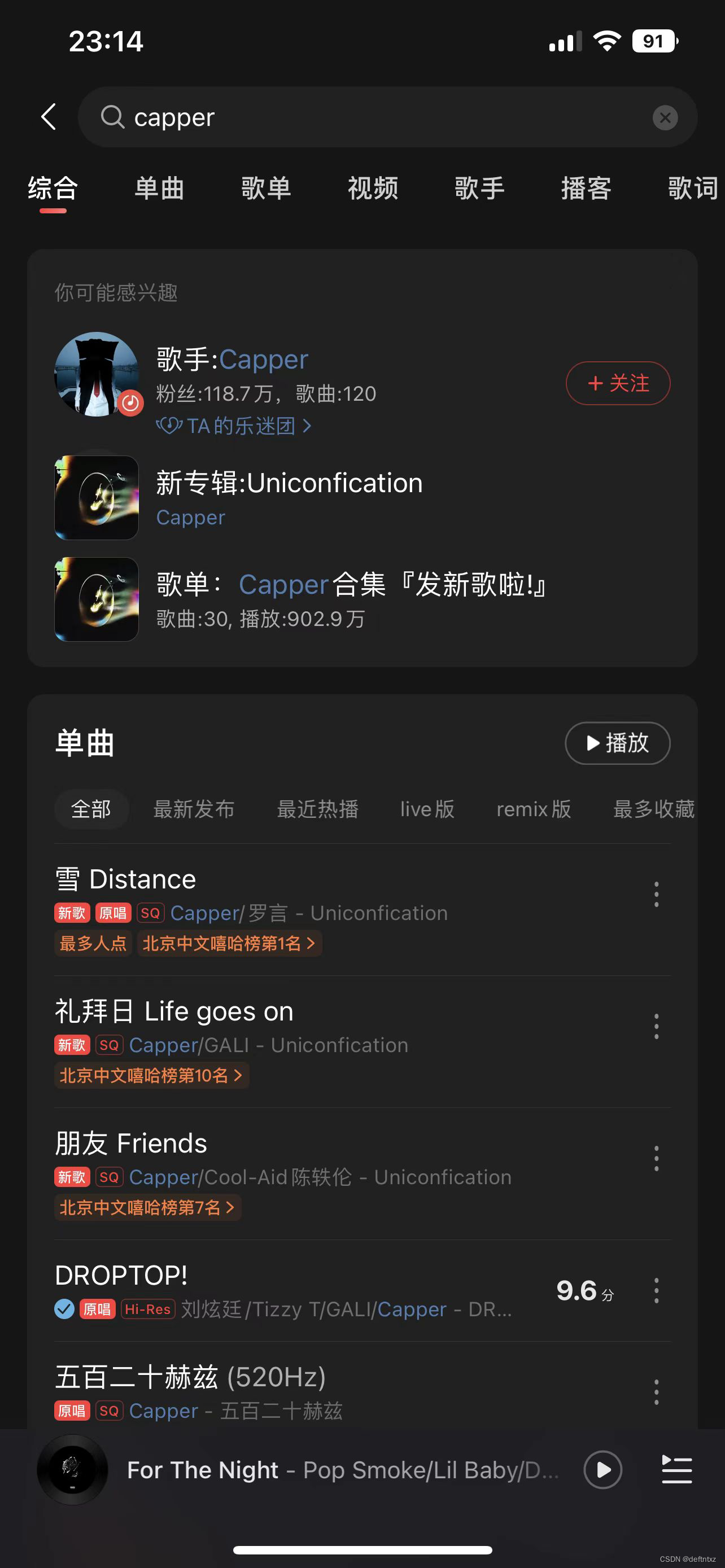Follow Capper with the 关注 button
The image size is (725, 1568).
pyautogui.click(x=617, y=383)
